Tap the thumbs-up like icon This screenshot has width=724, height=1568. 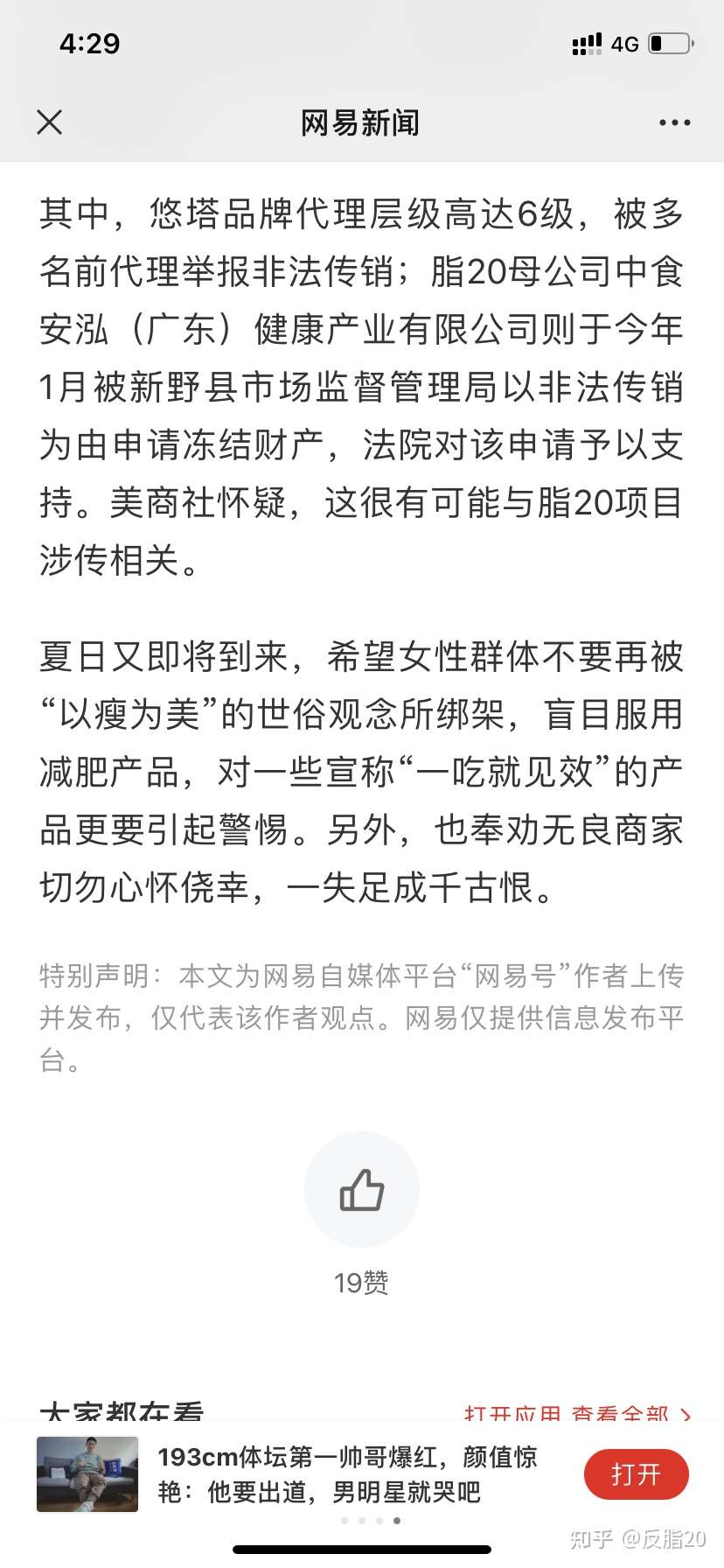(362, 1188)
